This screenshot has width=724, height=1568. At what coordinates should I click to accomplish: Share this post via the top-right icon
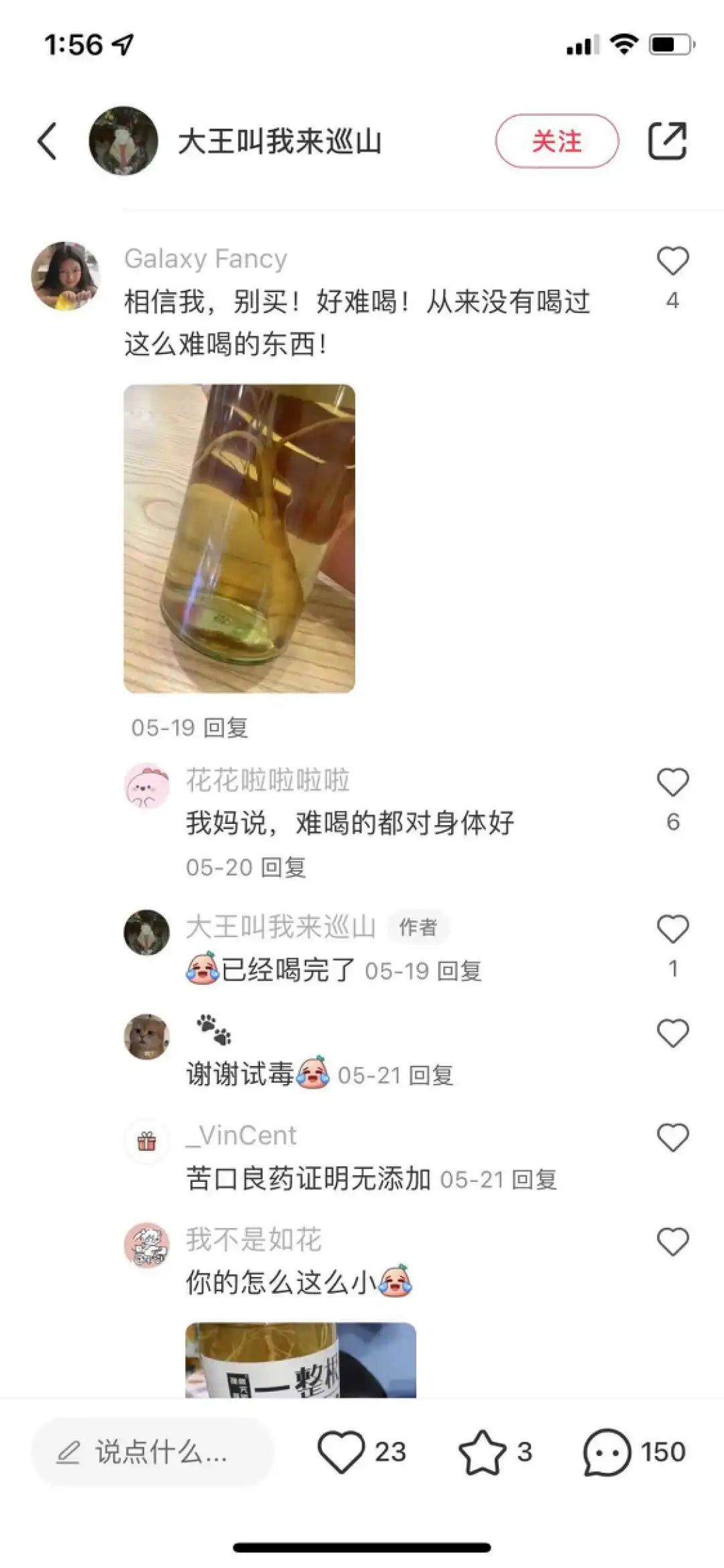(668, 141)
